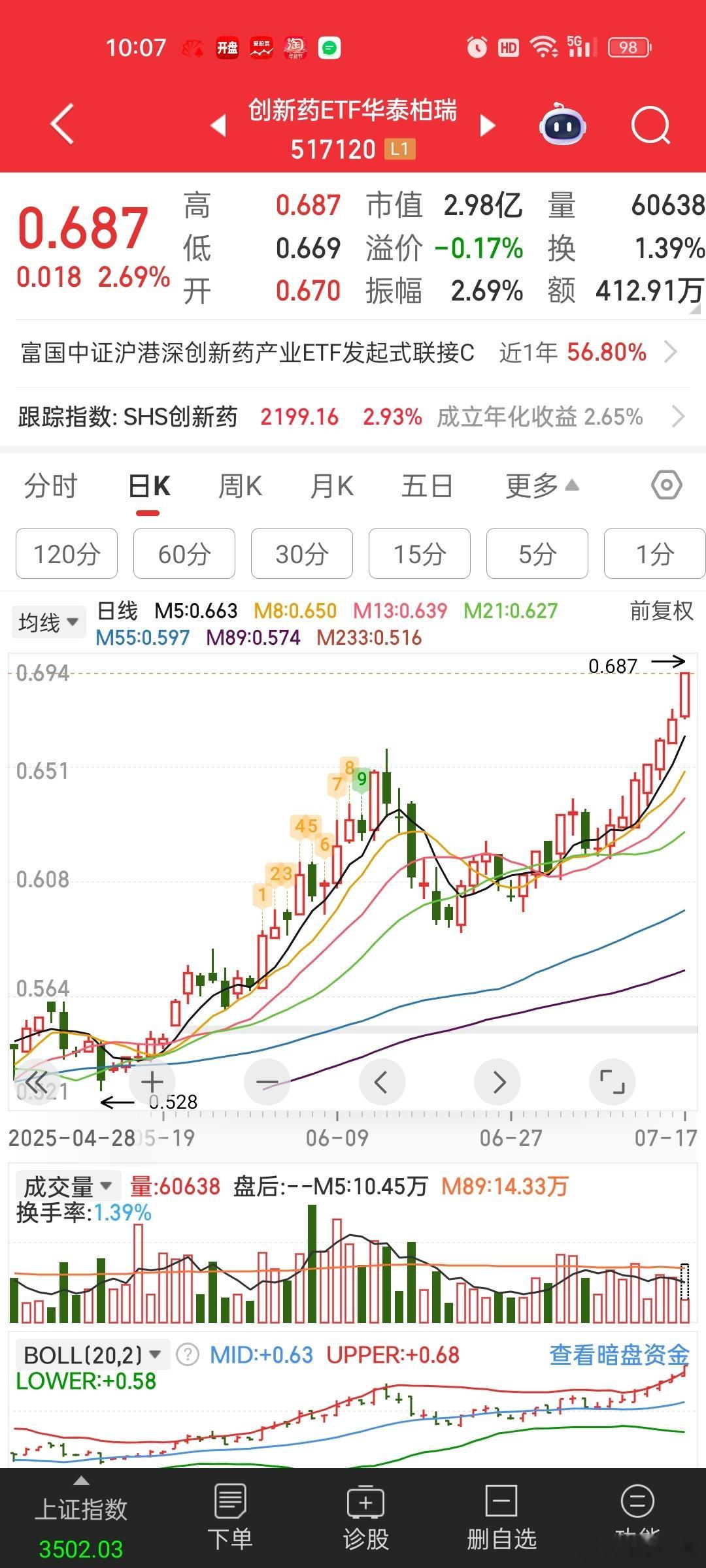Open chart settings hexagon icon
The height and width of the screenshot is (1568, 706).
point(666,485)
